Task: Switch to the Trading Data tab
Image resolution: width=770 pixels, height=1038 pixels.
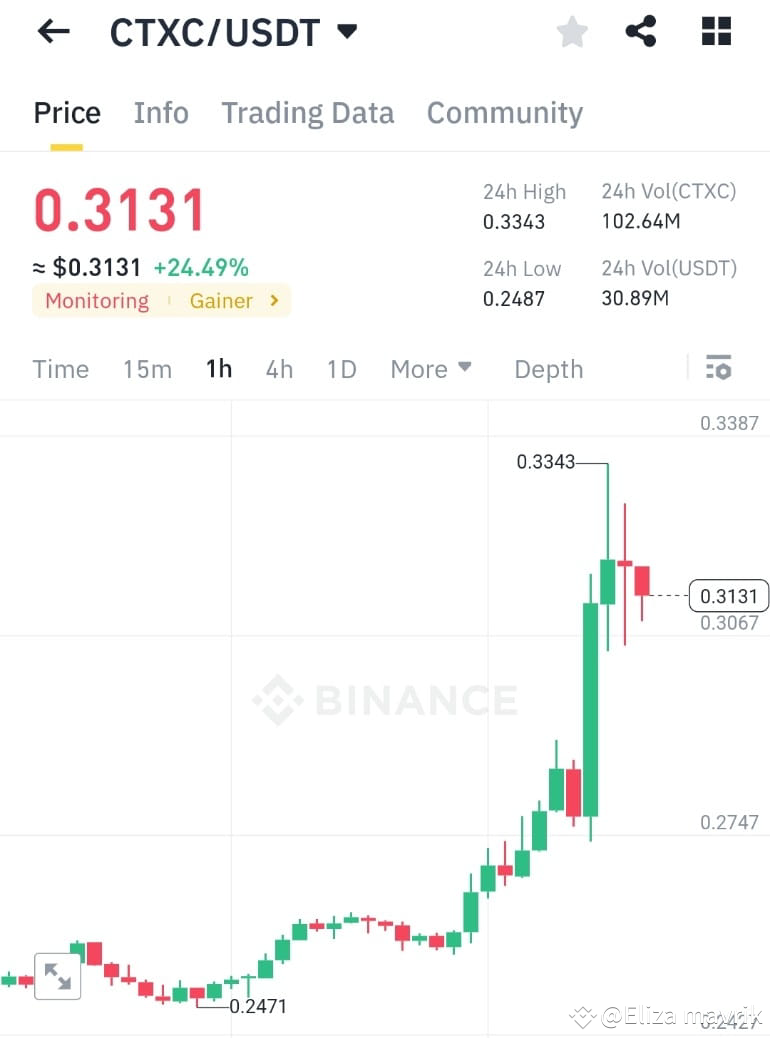Action: 307,112
